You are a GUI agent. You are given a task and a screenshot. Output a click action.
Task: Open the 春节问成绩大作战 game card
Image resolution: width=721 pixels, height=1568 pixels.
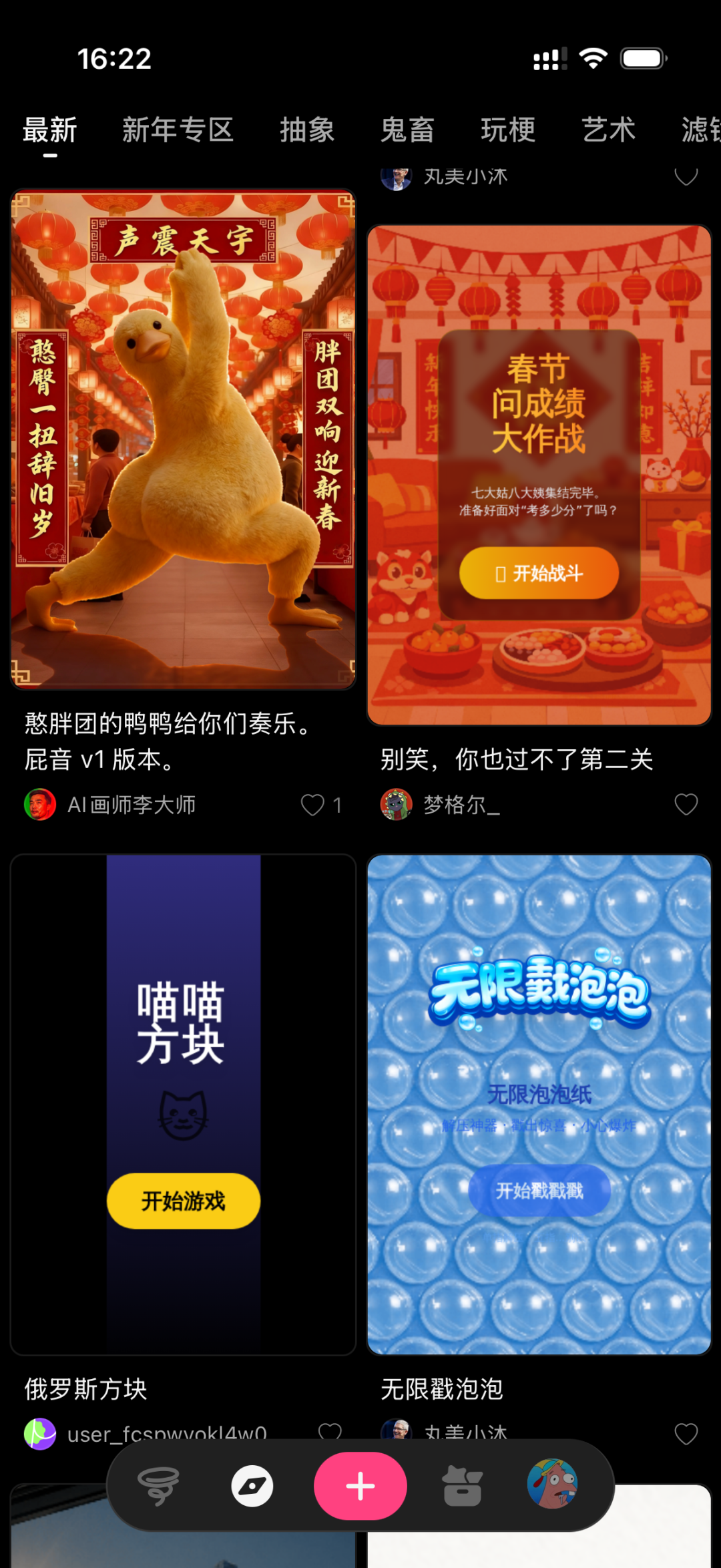[539, 475]
